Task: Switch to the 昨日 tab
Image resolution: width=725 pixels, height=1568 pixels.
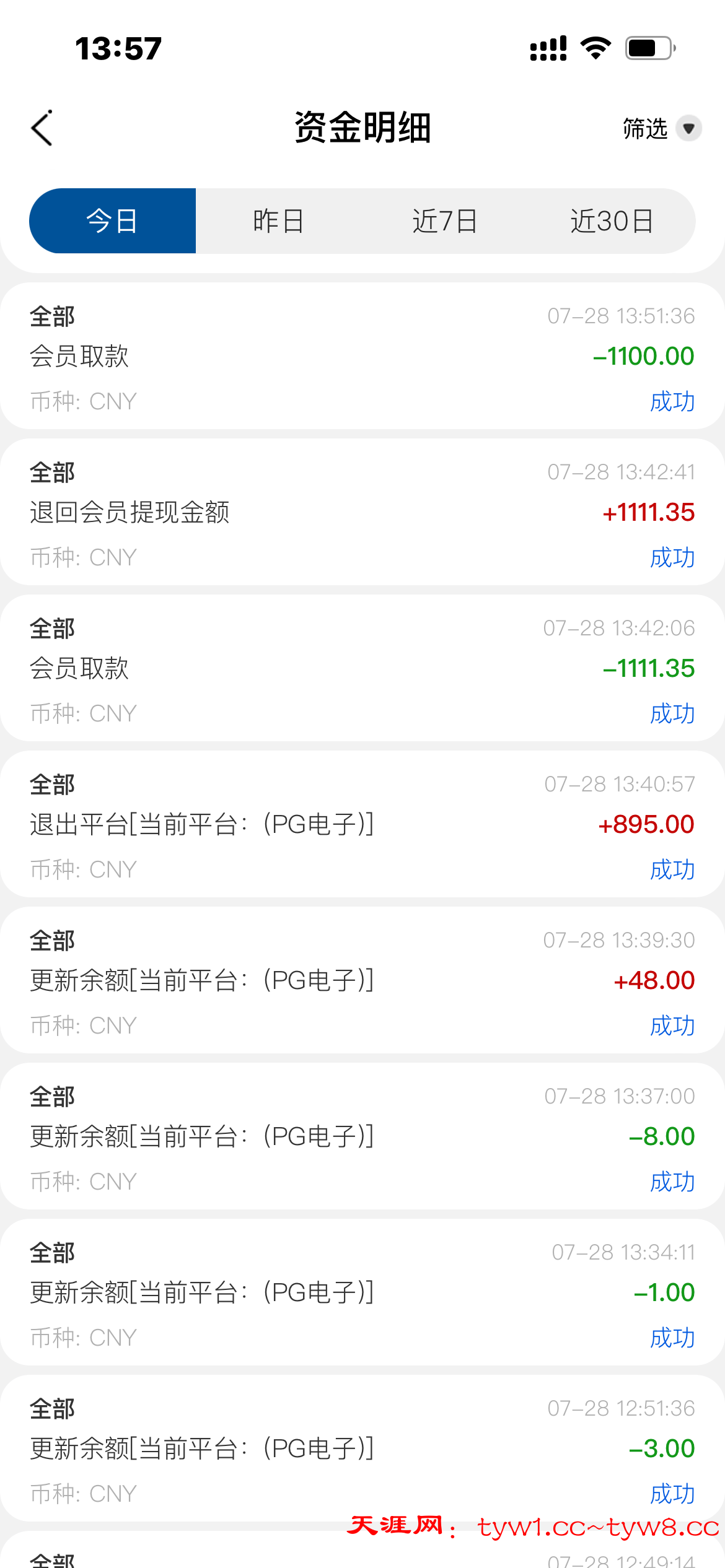Action: (x=278, y=221)
